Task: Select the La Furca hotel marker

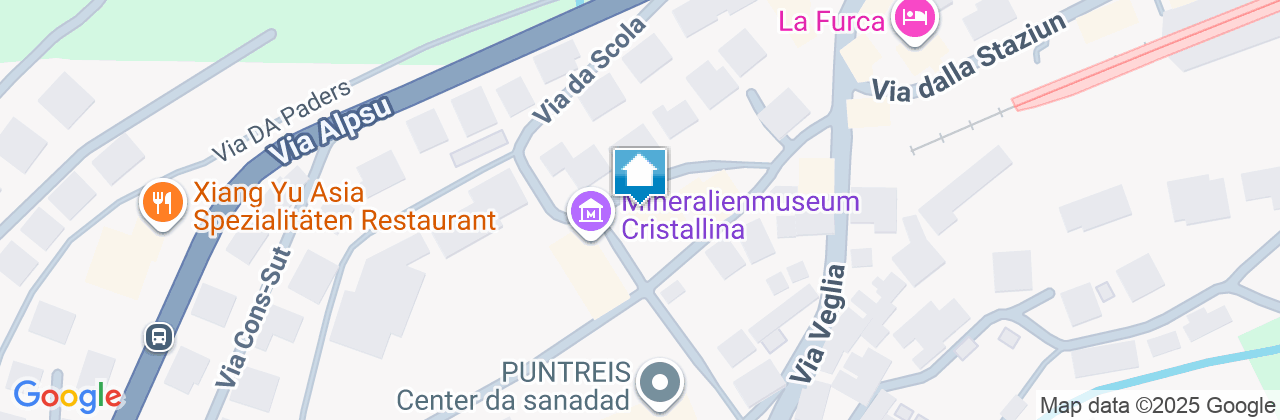Action: (914, 19)
